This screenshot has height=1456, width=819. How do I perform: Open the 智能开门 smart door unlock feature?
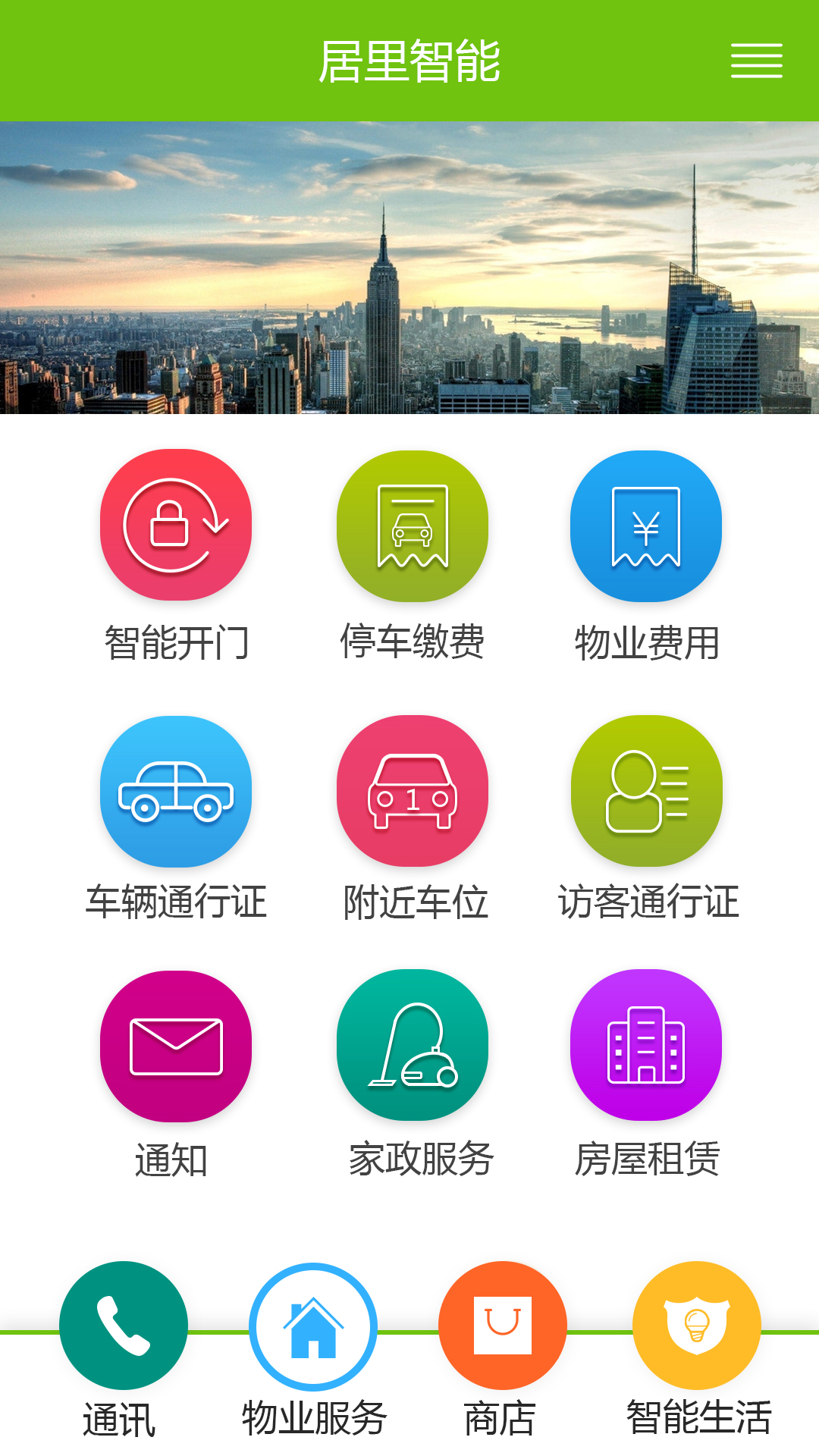(x=176, y=527)
